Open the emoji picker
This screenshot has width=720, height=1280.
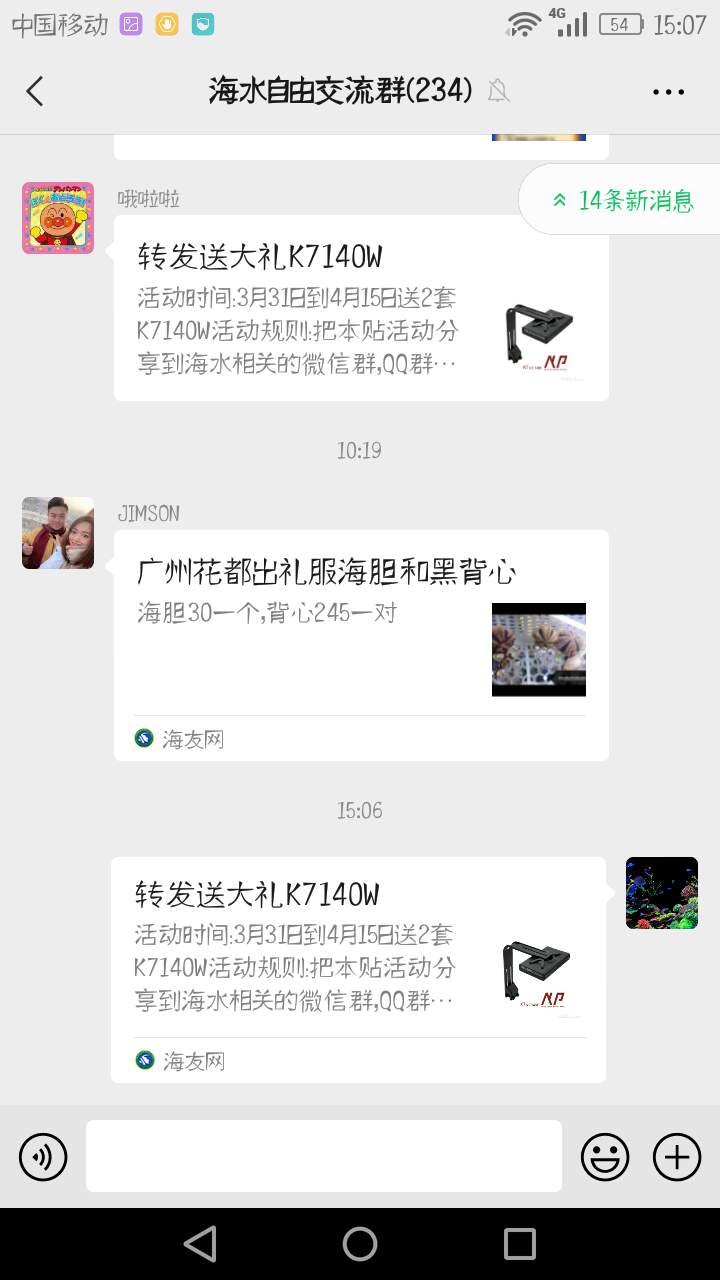[605, 1157]
